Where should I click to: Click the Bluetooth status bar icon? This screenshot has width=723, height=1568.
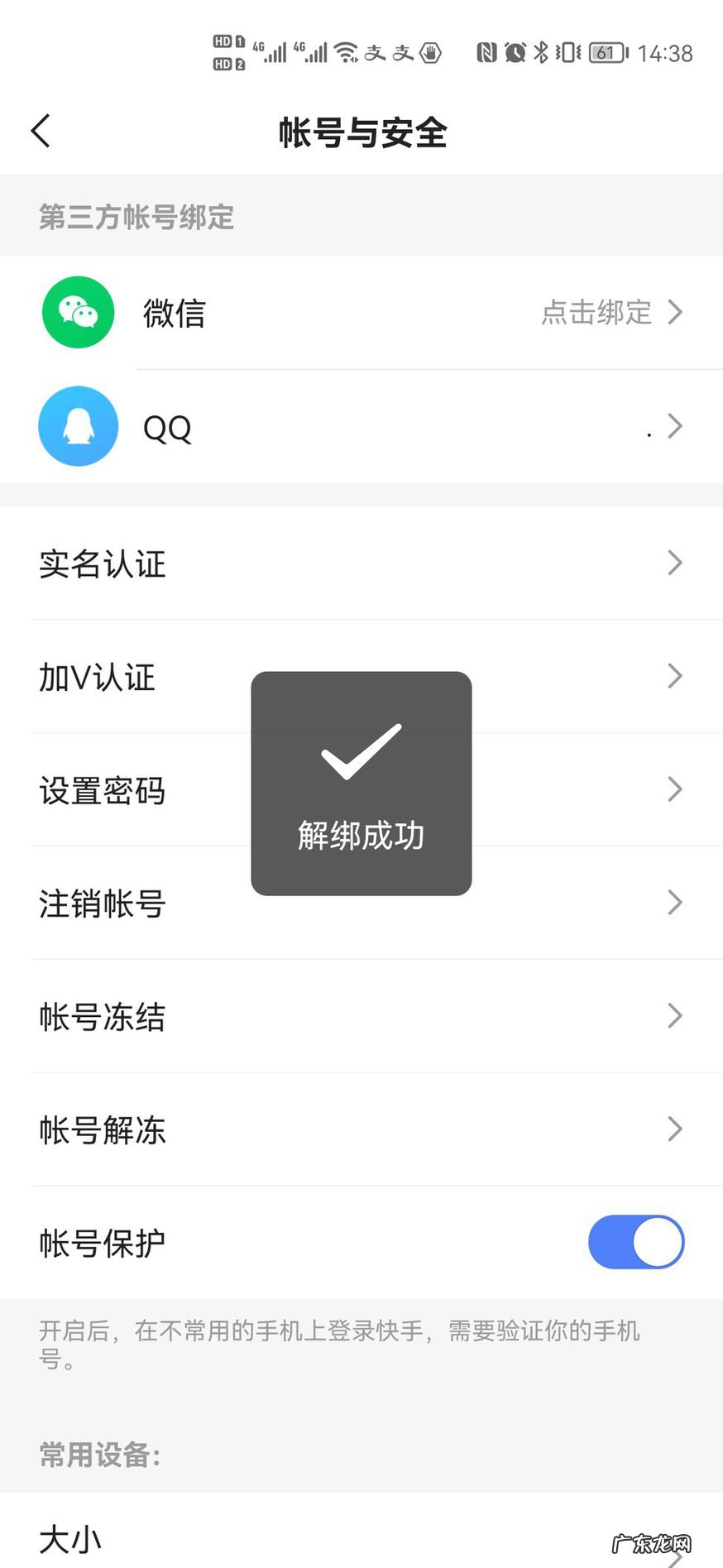(x=540, y=52)
